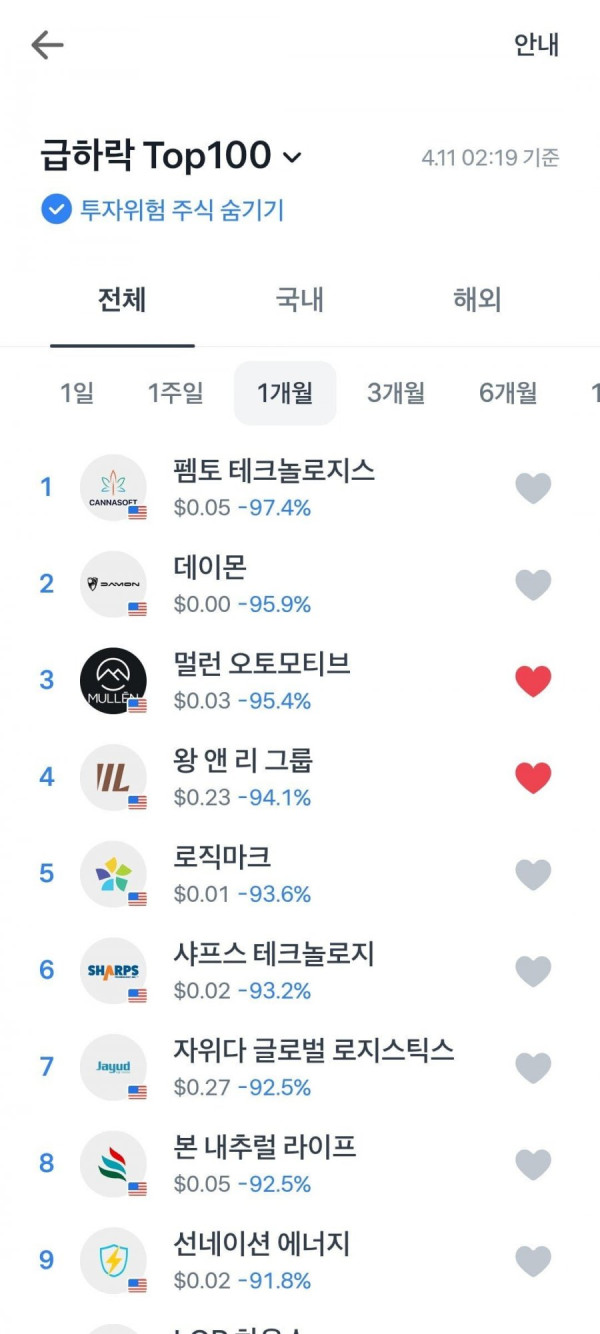The height and width of the screenshot is (1334, 600).
Task: Select the 3개월 period chip
Action: pos(396,393)
